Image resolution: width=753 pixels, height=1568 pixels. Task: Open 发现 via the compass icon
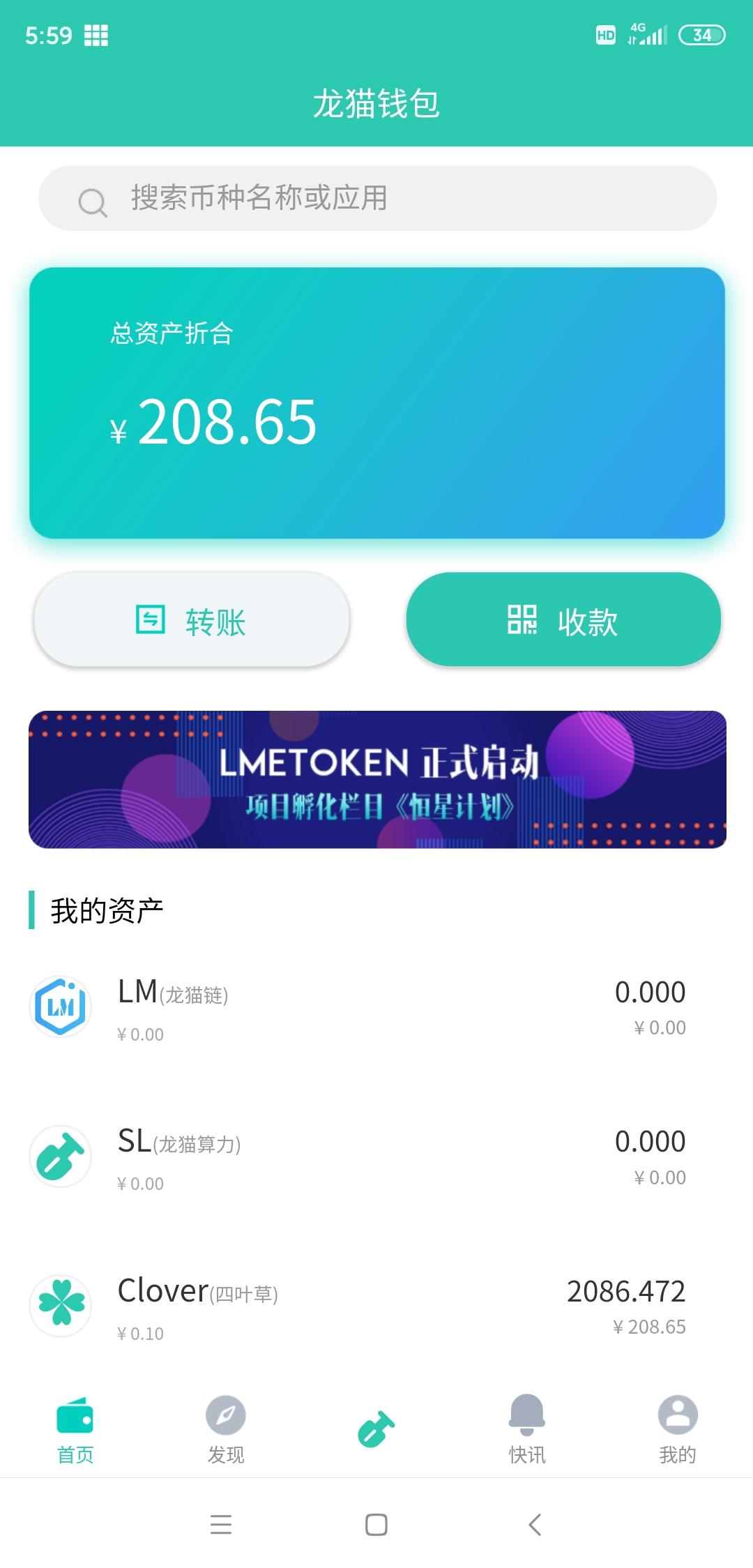[x=225, y=1417]
